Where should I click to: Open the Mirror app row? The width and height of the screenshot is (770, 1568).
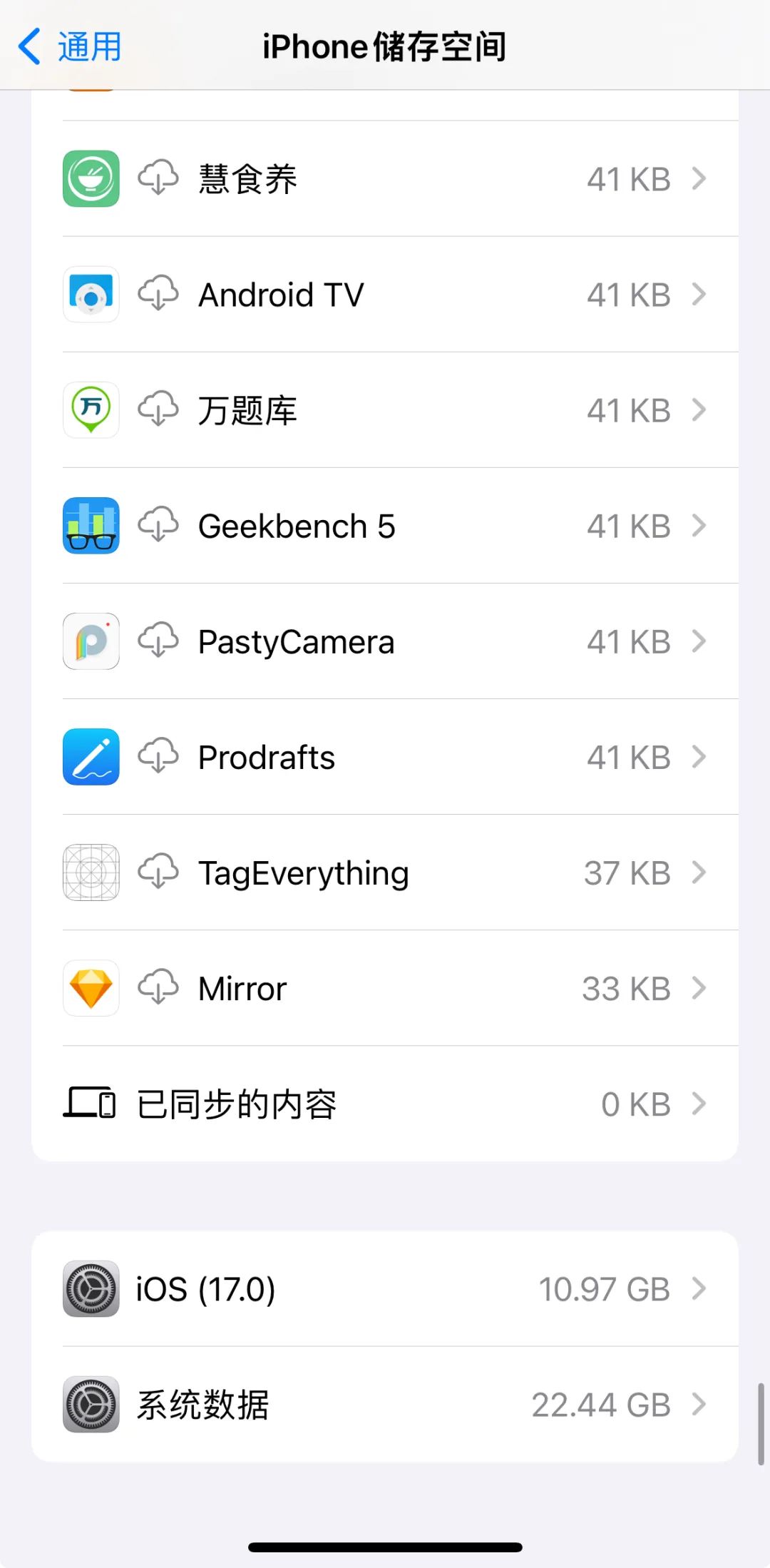(x=385, y=988)
